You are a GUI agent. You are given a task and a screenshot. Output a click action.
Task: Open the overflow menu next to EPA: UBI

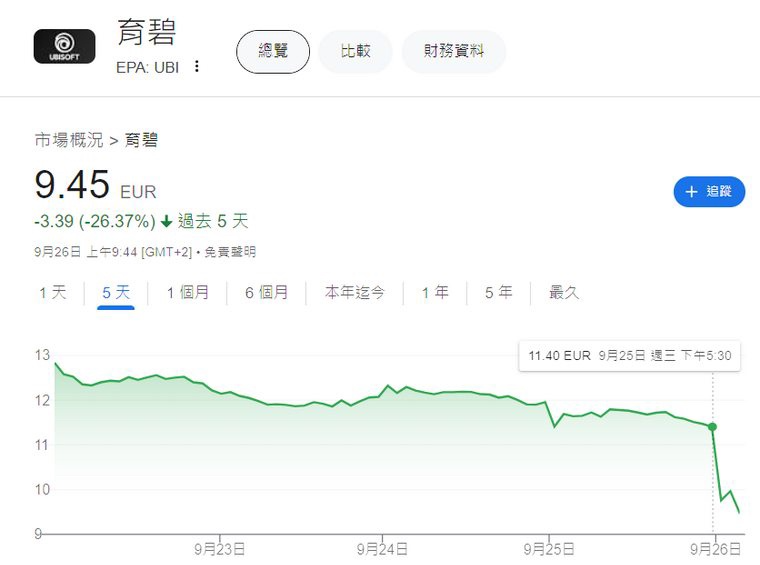click(197, 66)
